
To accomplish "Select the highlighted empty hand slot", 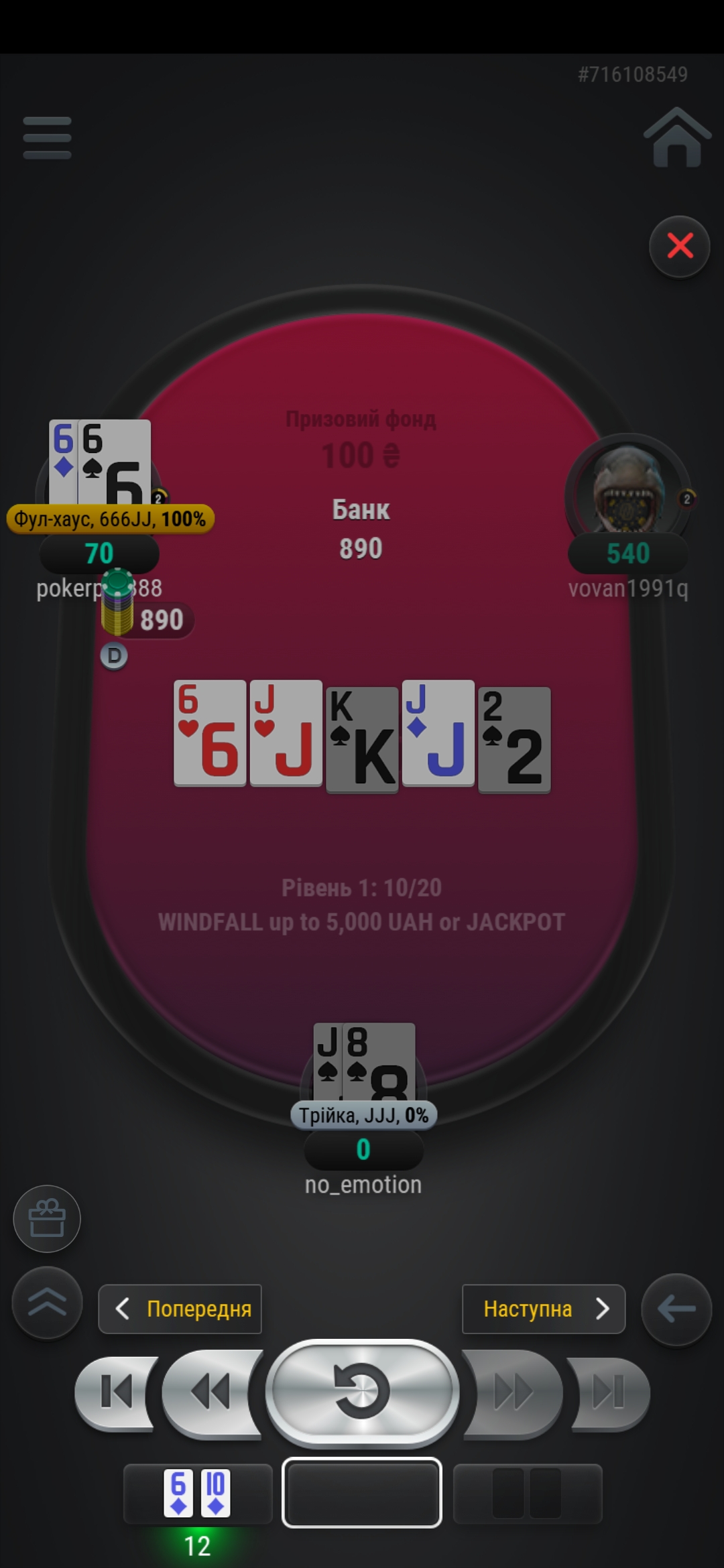I will point(362,1493).
